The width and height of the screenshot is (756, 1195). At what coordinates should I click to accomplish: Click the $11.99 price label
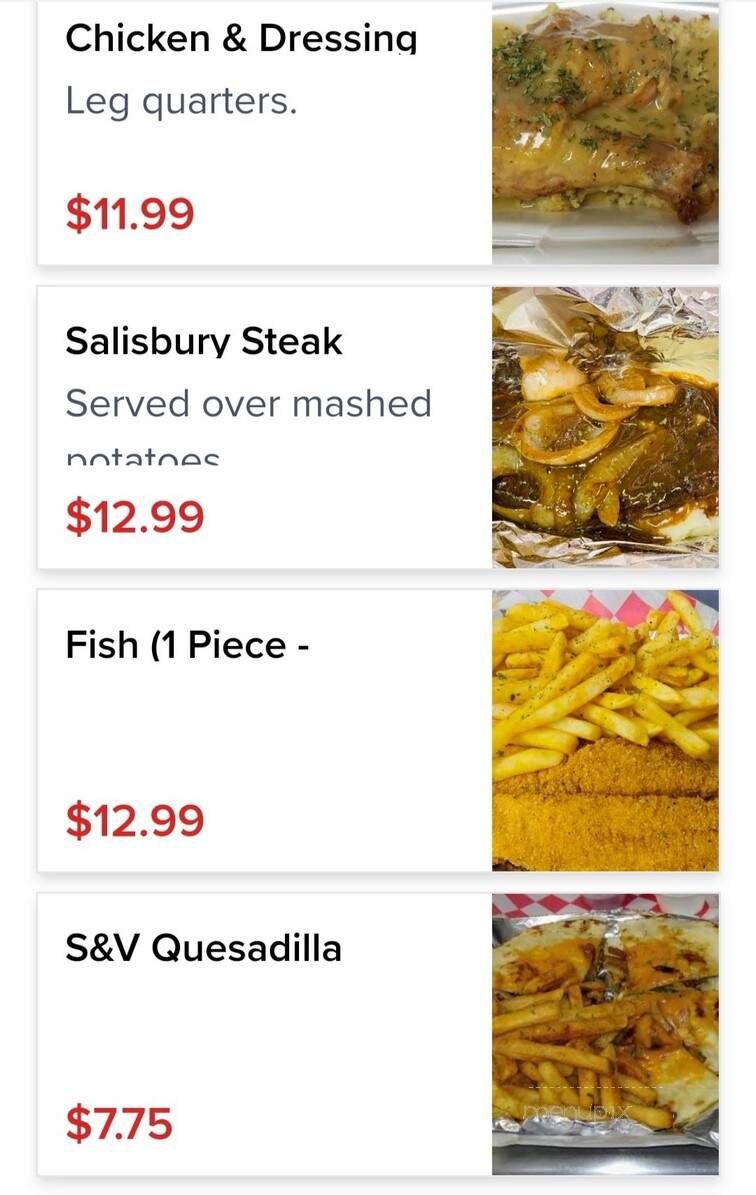129,213
